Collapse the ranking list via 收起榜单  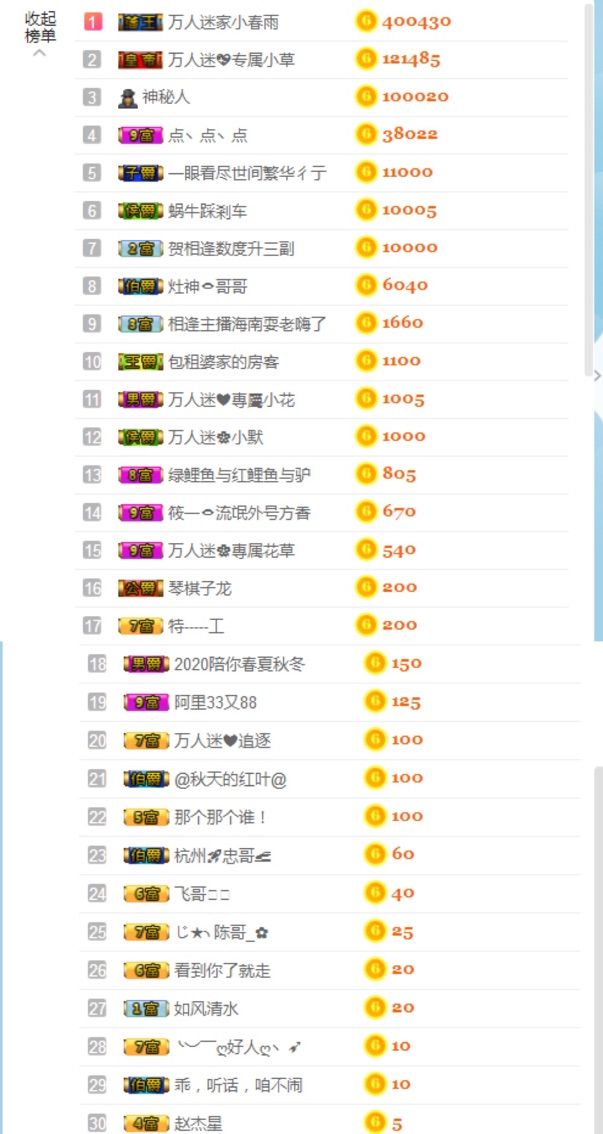(x=40, y=29)
